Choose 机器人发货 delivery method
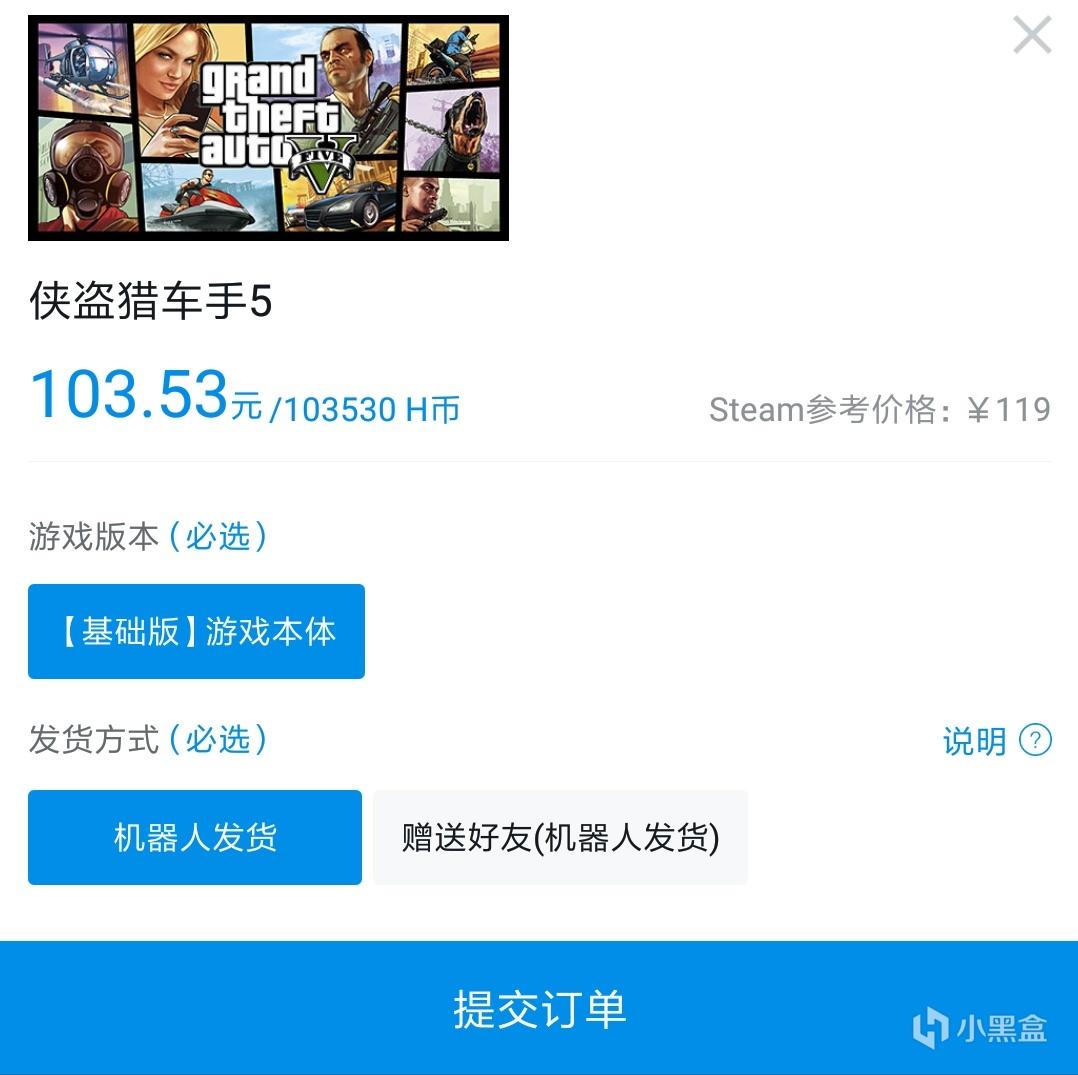This screenshot has width=1078, height=1075. pos(195,838)
